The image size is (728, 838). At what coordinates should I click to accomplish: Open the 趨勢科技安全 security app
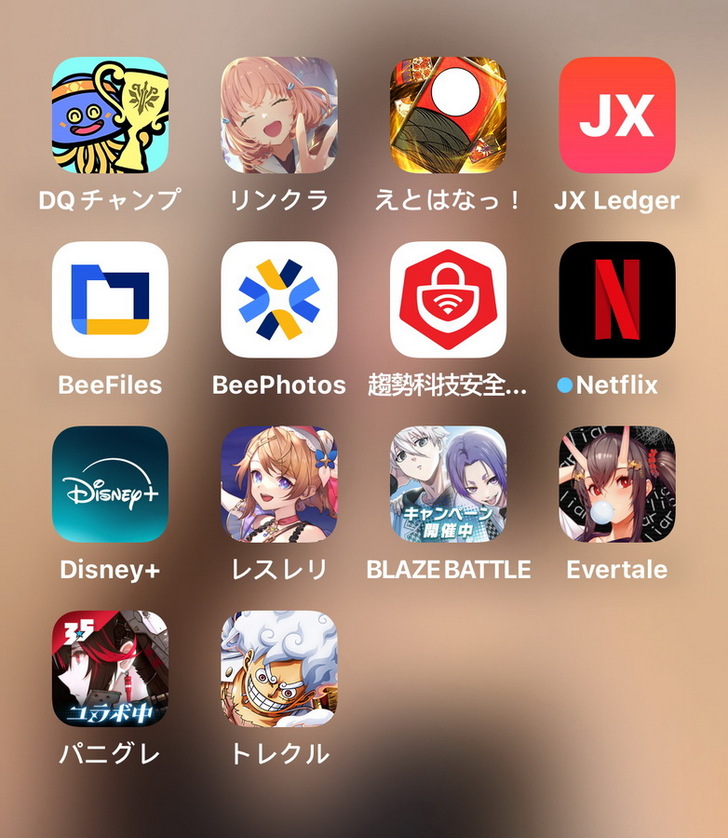pyautogui.click(x=448, y=299)
